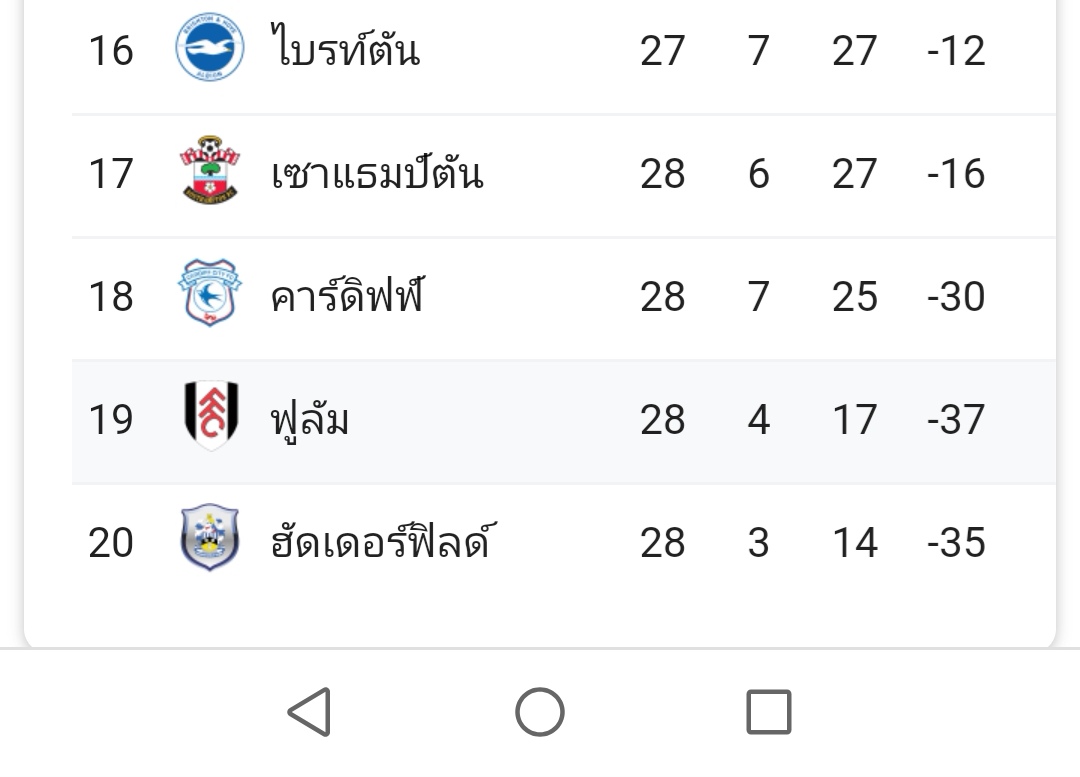
Task: Open the เซาแธมป์ตัน team row
Action: point(563,175)
